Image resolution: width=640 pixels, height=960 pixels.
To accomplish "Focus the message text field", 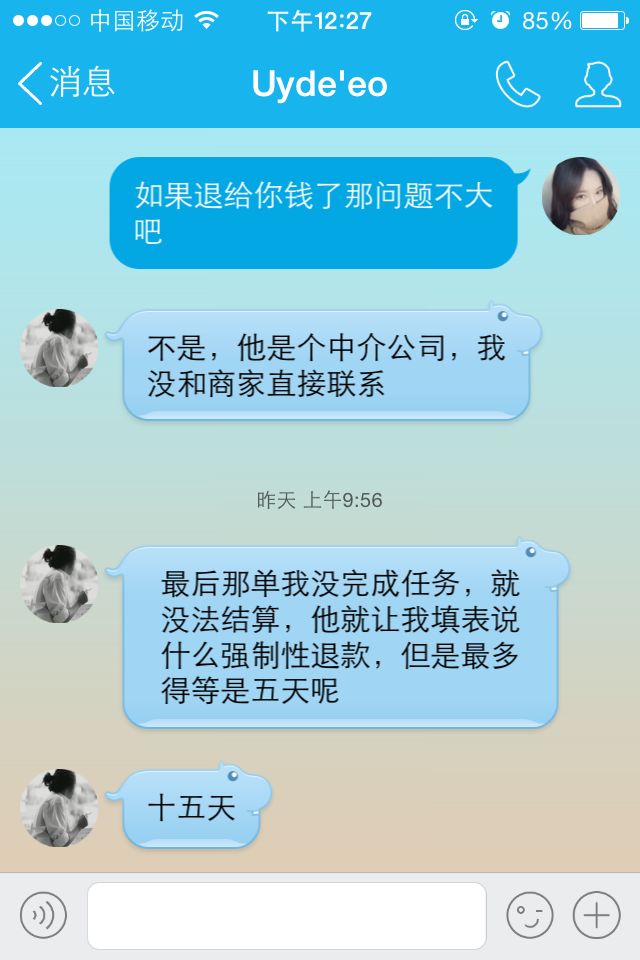I will 286,915.
